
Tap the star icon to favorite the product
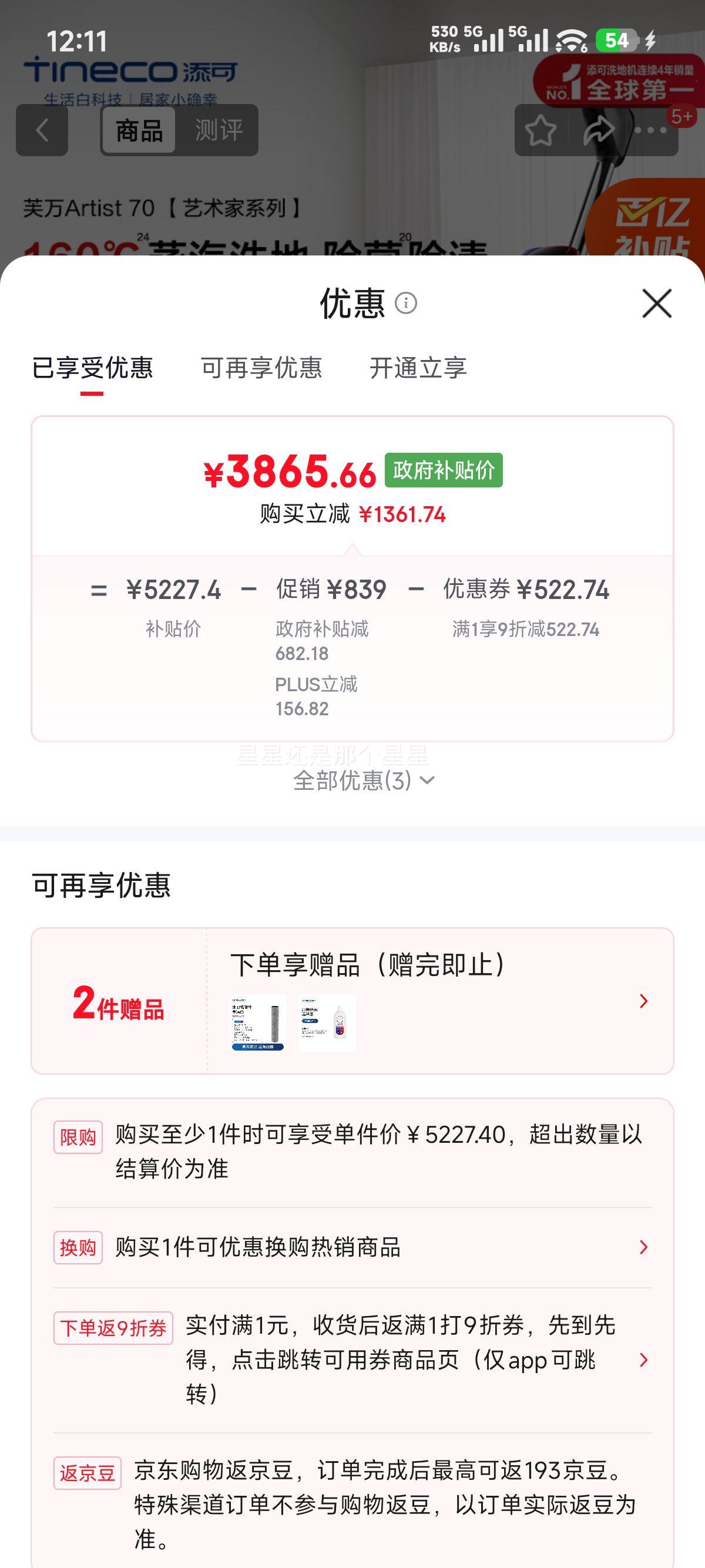(539, 130)
